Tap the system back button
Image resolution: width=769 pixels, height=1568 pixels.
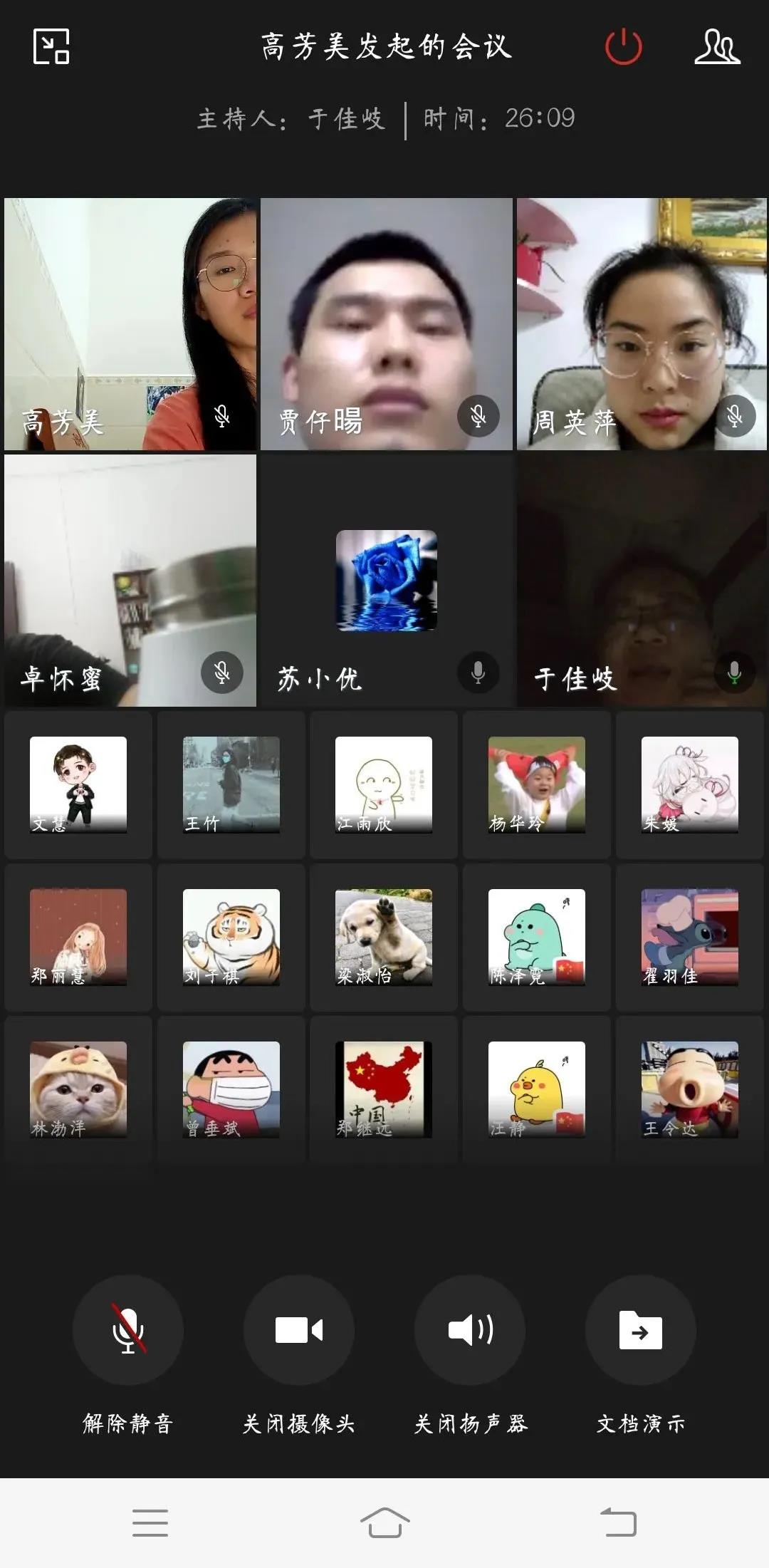pos(618,1522)
